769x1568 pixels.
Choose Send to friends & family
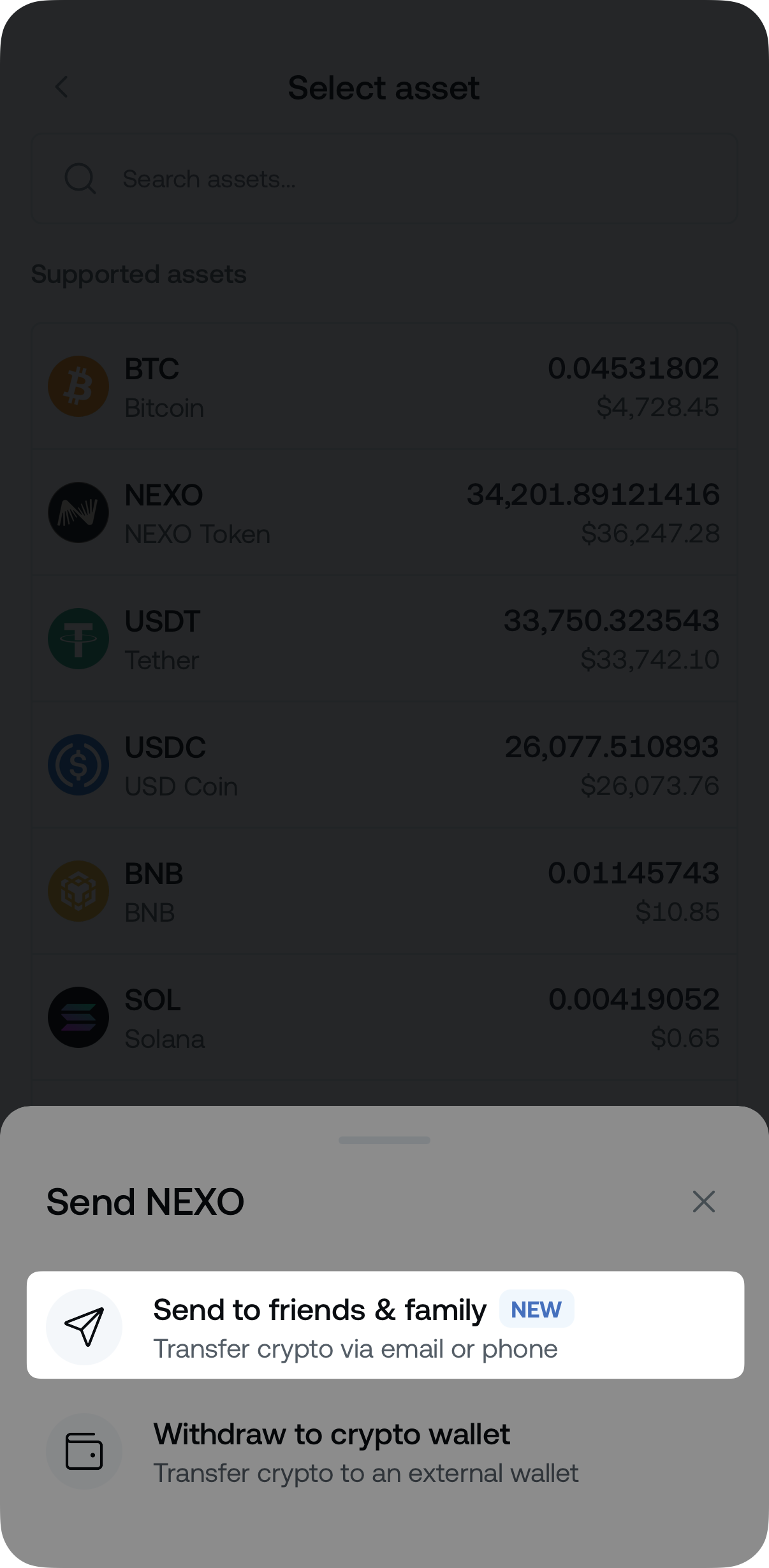click(x=384, y=1326)
